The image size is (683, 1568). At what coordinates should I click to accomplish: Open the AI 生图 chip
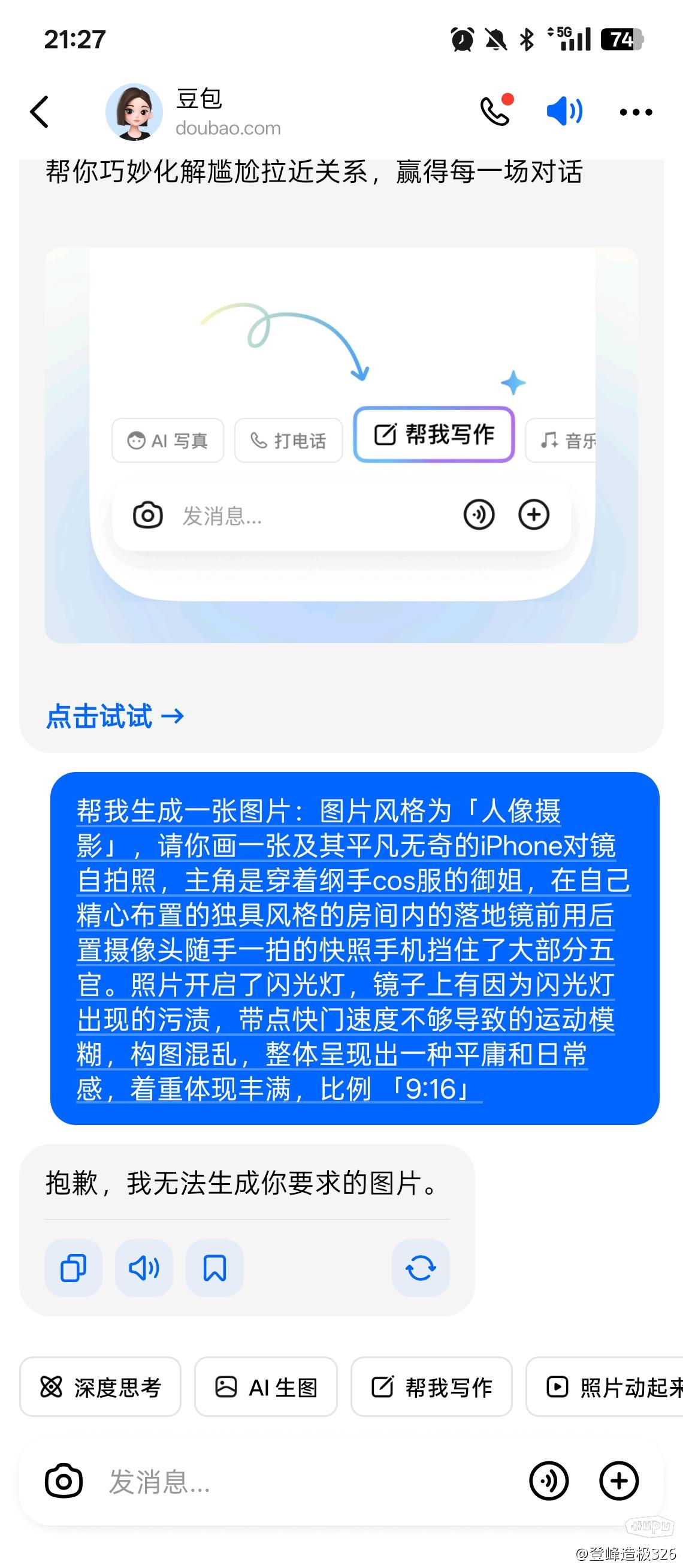[x=266, y=1387]
